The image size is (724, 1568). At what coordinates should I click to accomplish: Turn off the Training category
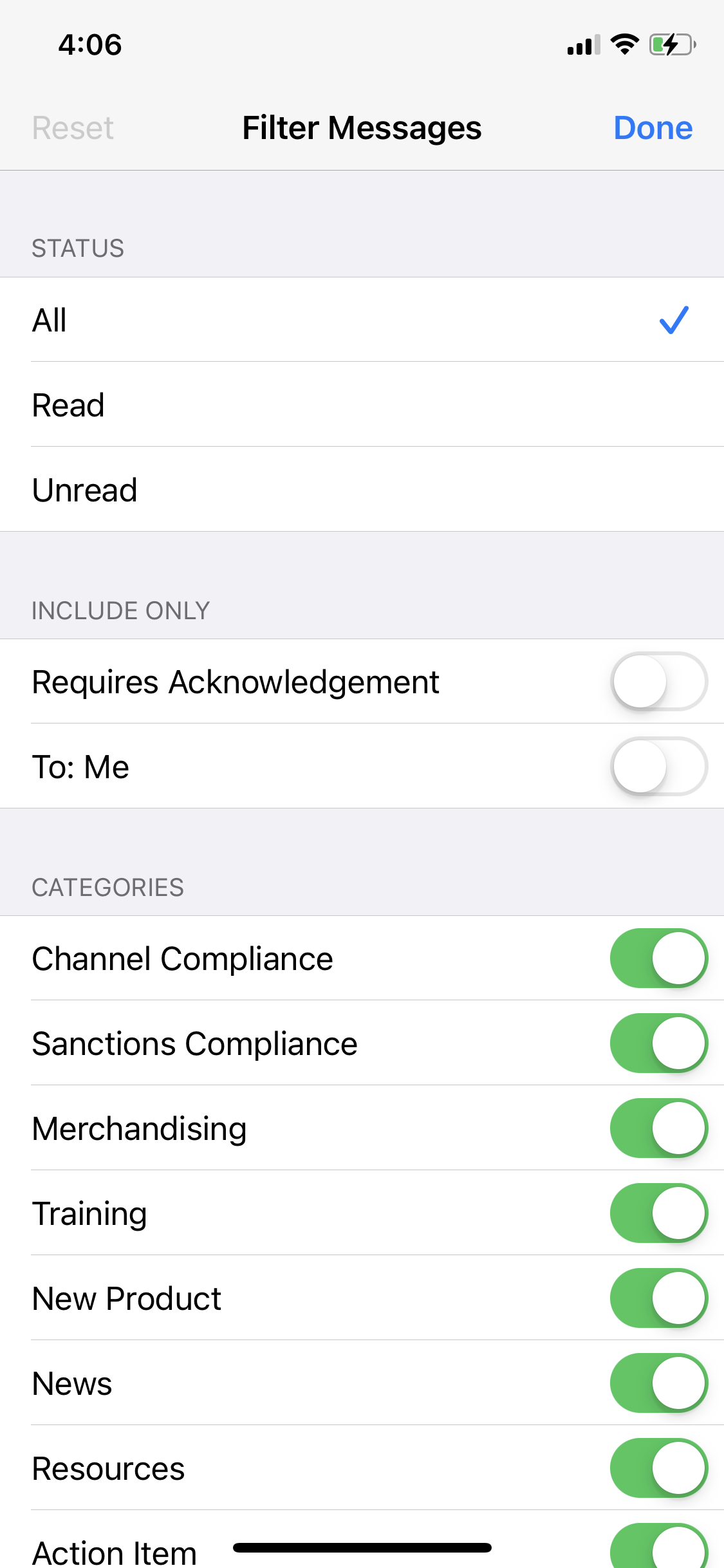click(x=659, y=1213)
